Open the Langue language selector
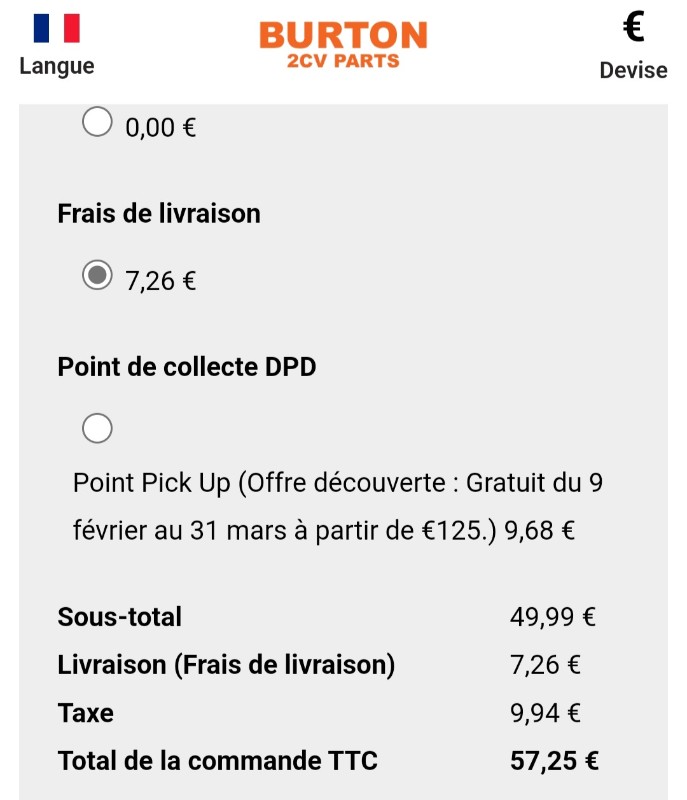Image resolution: width=687 pixels, height=800 pixels. [56, 45]
